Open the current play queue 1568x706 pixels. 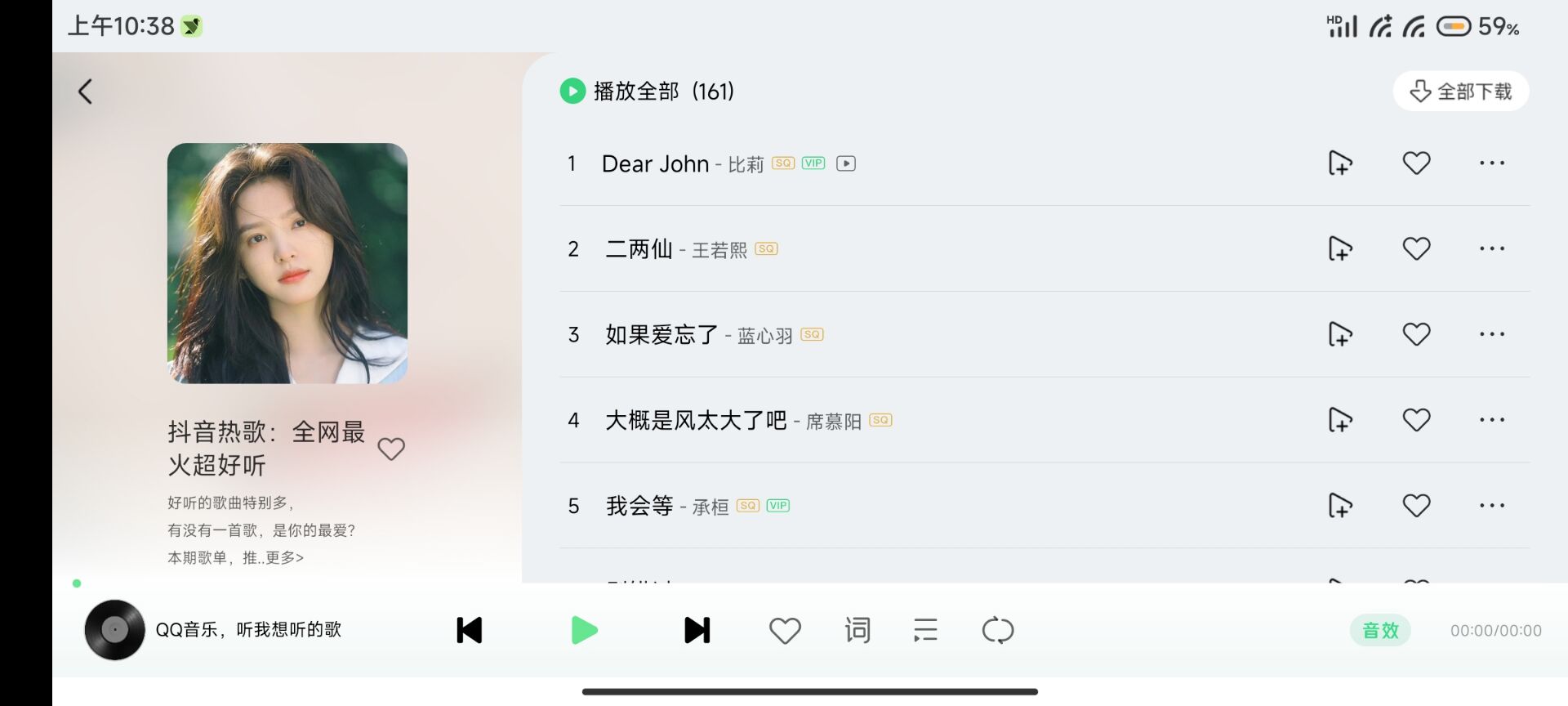(x=925, y=630)
